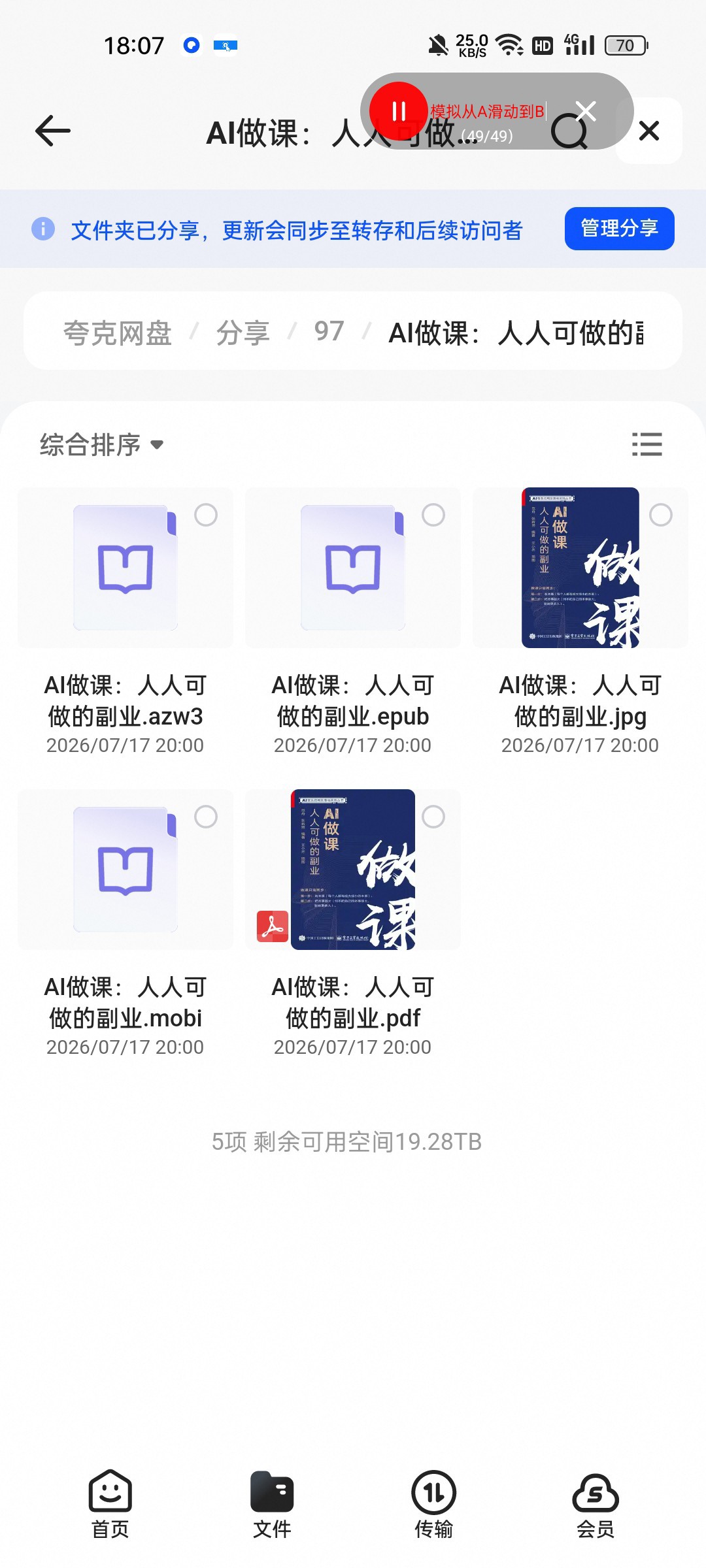The height and width of the screenshot is (1568, 706).
Task: Close the page with the top-right X
Action: tap(649, 131)
